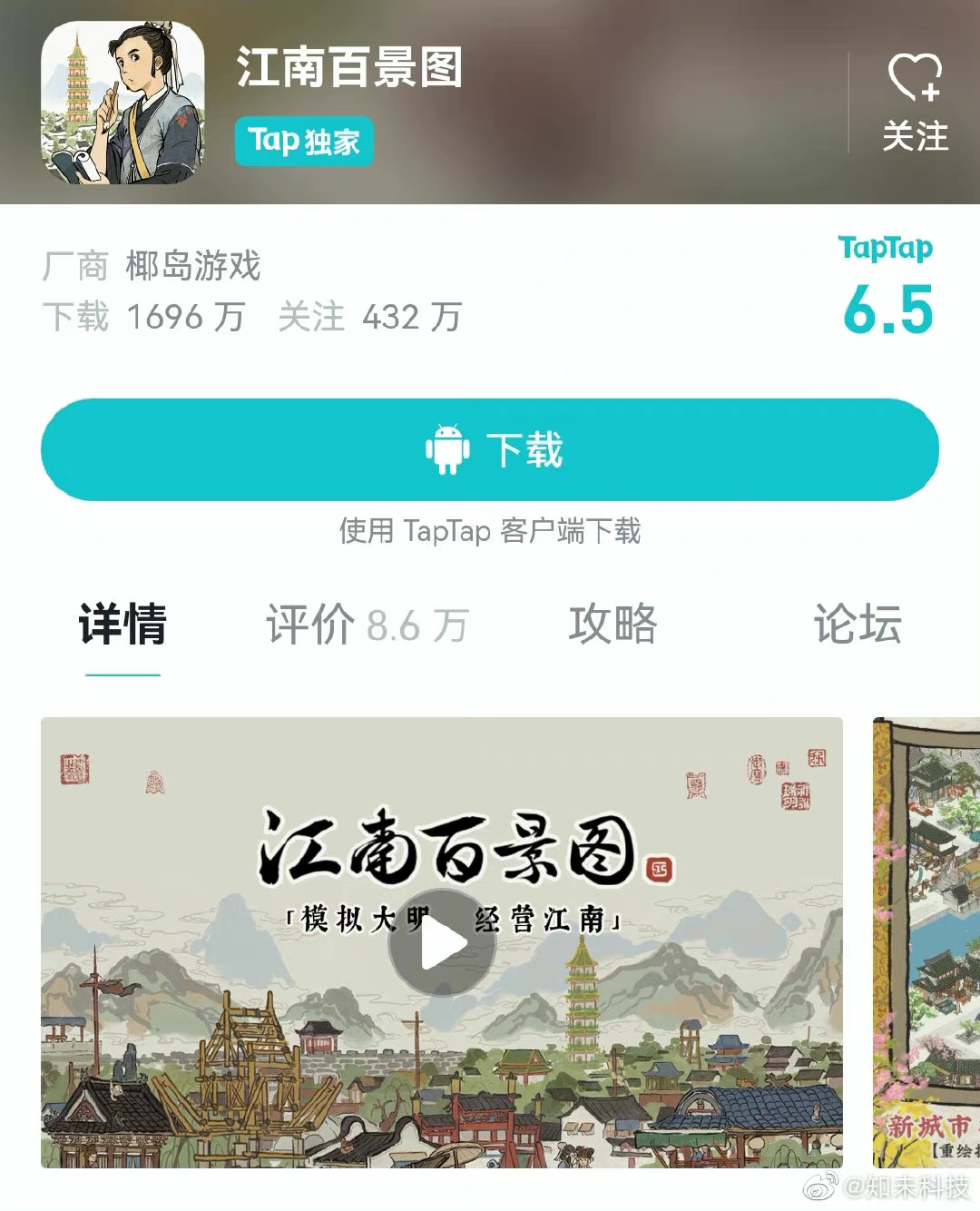The image size is (980, 1211).
Task: Follow the game with the 关注 heart icon
Action: [x=914, y=102]
